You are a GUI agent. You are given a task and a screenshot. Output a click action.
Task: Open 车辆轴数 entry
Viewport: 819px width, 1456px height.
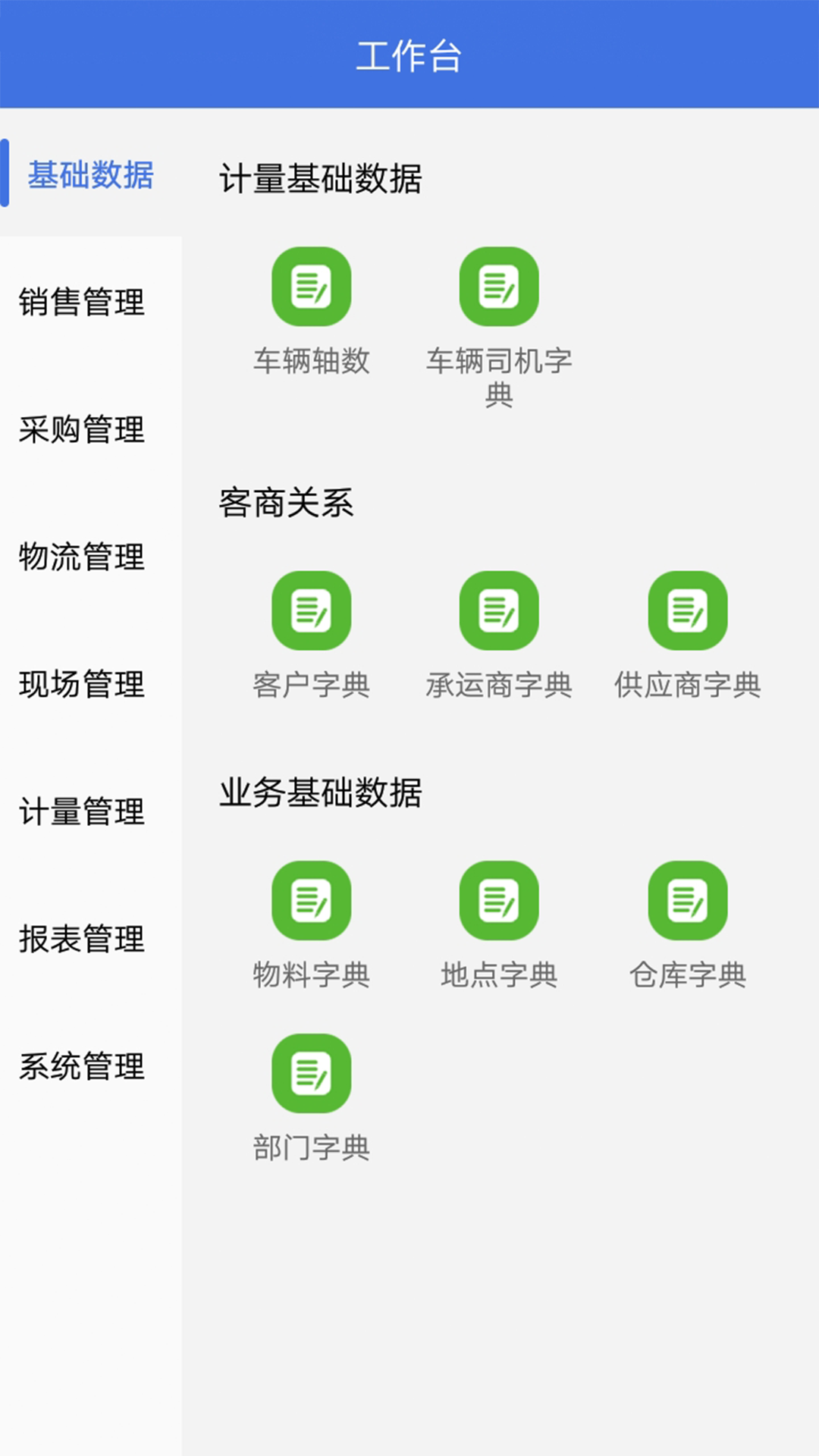coord(311,287)
